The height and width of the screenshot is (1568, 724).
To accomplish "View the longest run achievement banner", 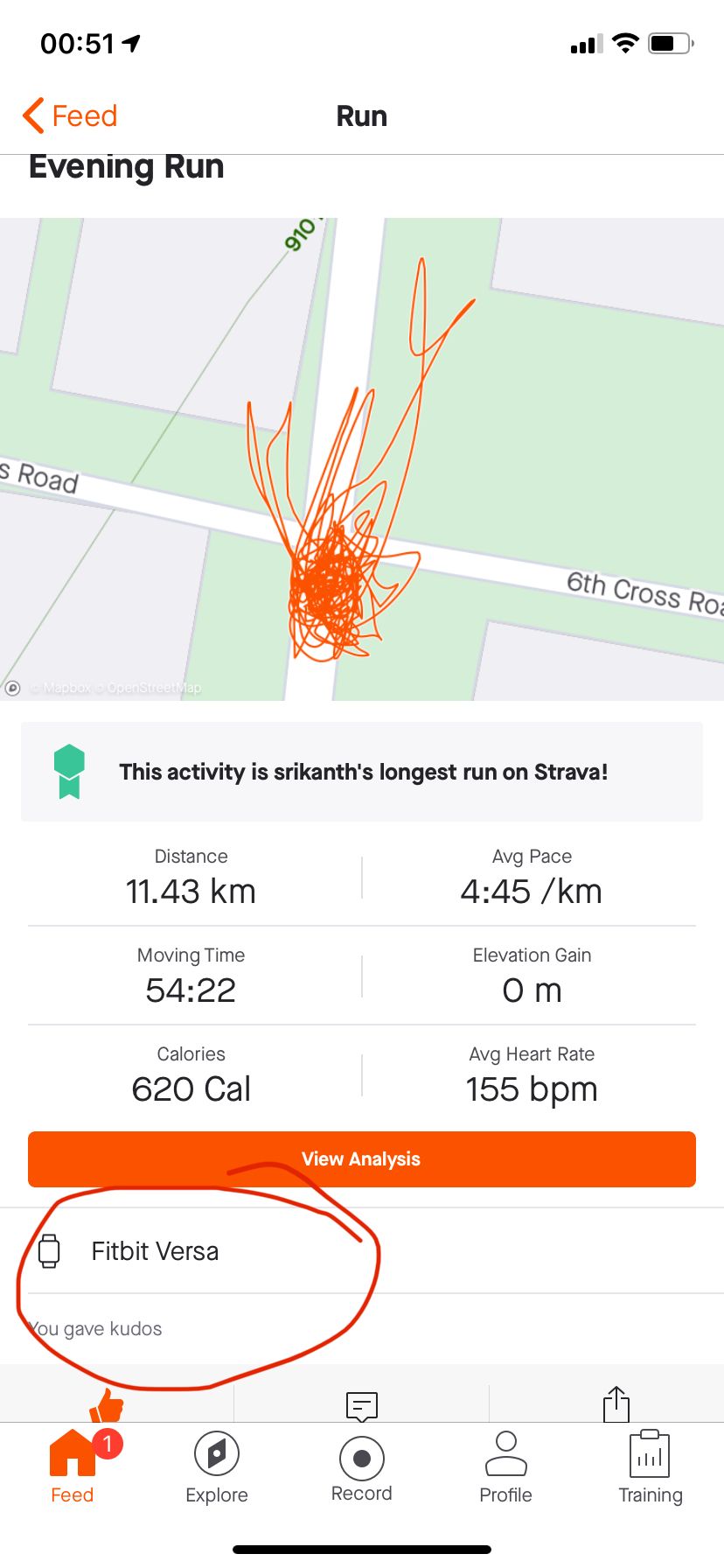I will (362, 772).
